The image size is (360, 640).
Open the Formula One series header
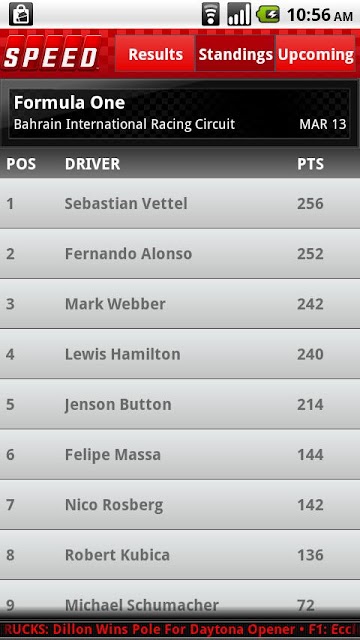(x=180, y=113)
